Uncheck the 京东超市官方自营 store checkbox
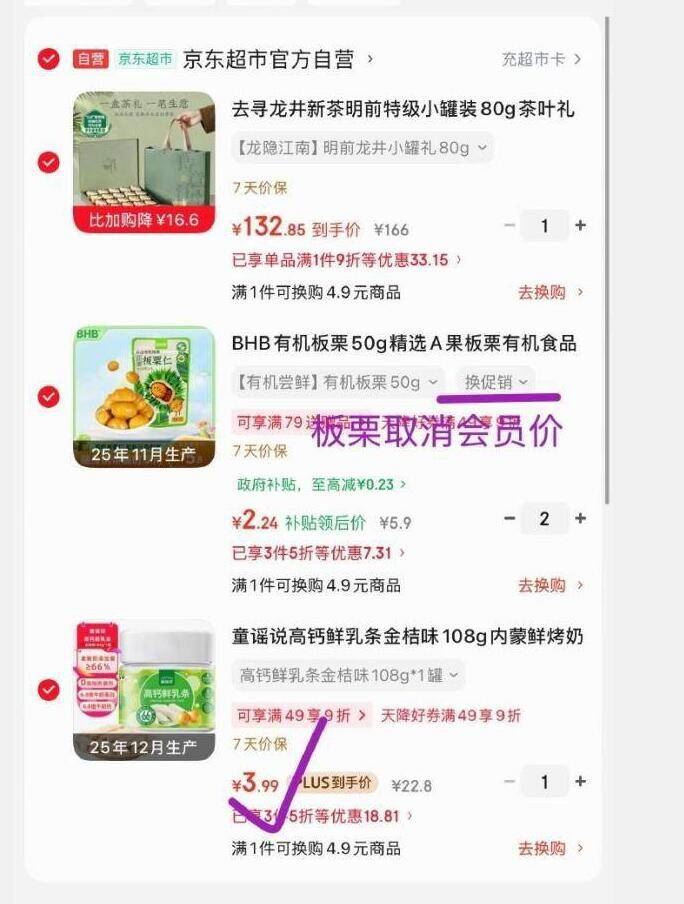The height and width of the screenshot is (904, 684). pyautogui.click(x=48, y=59)
